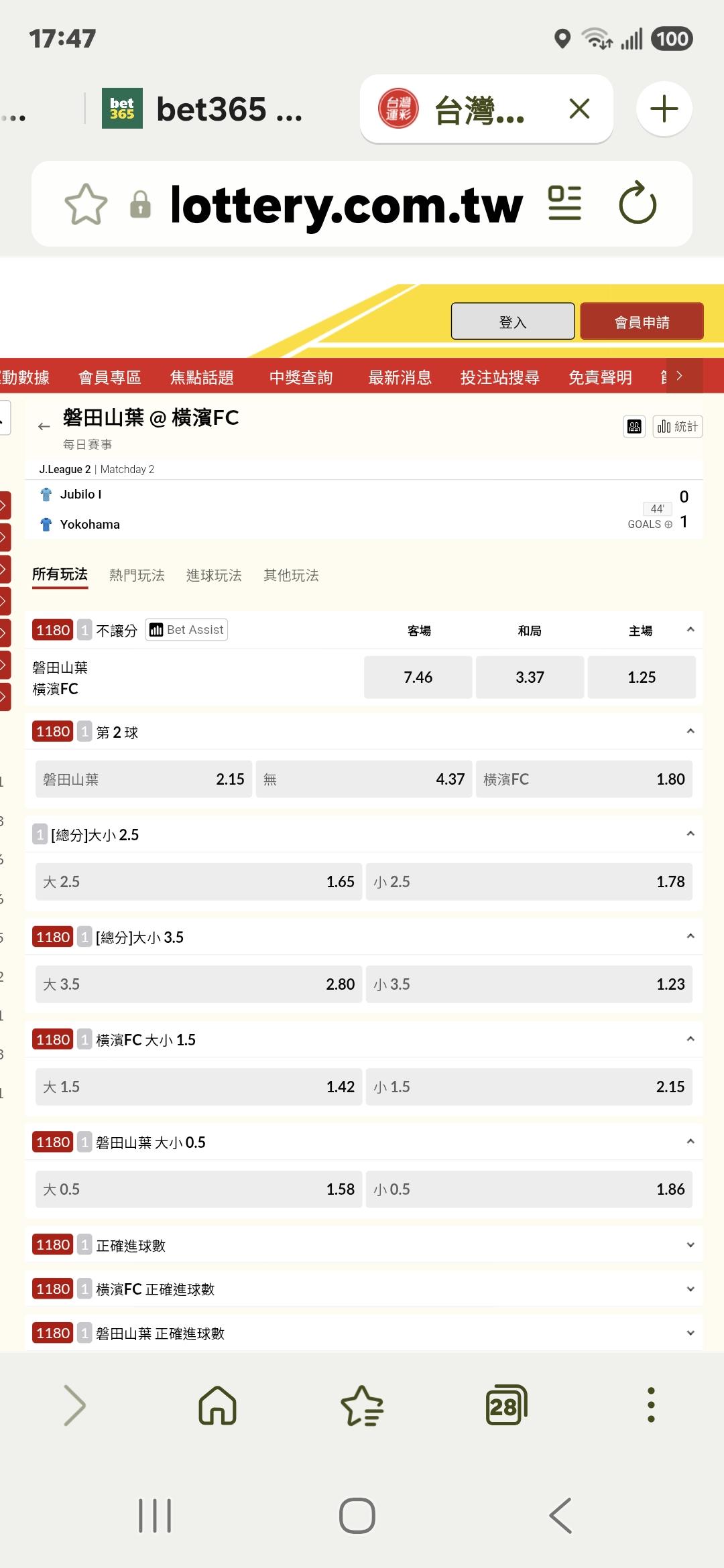The image size is (724, 1568).
Task: Switch to the 進球玩法 tab
Action: click(x=214, y=575)
